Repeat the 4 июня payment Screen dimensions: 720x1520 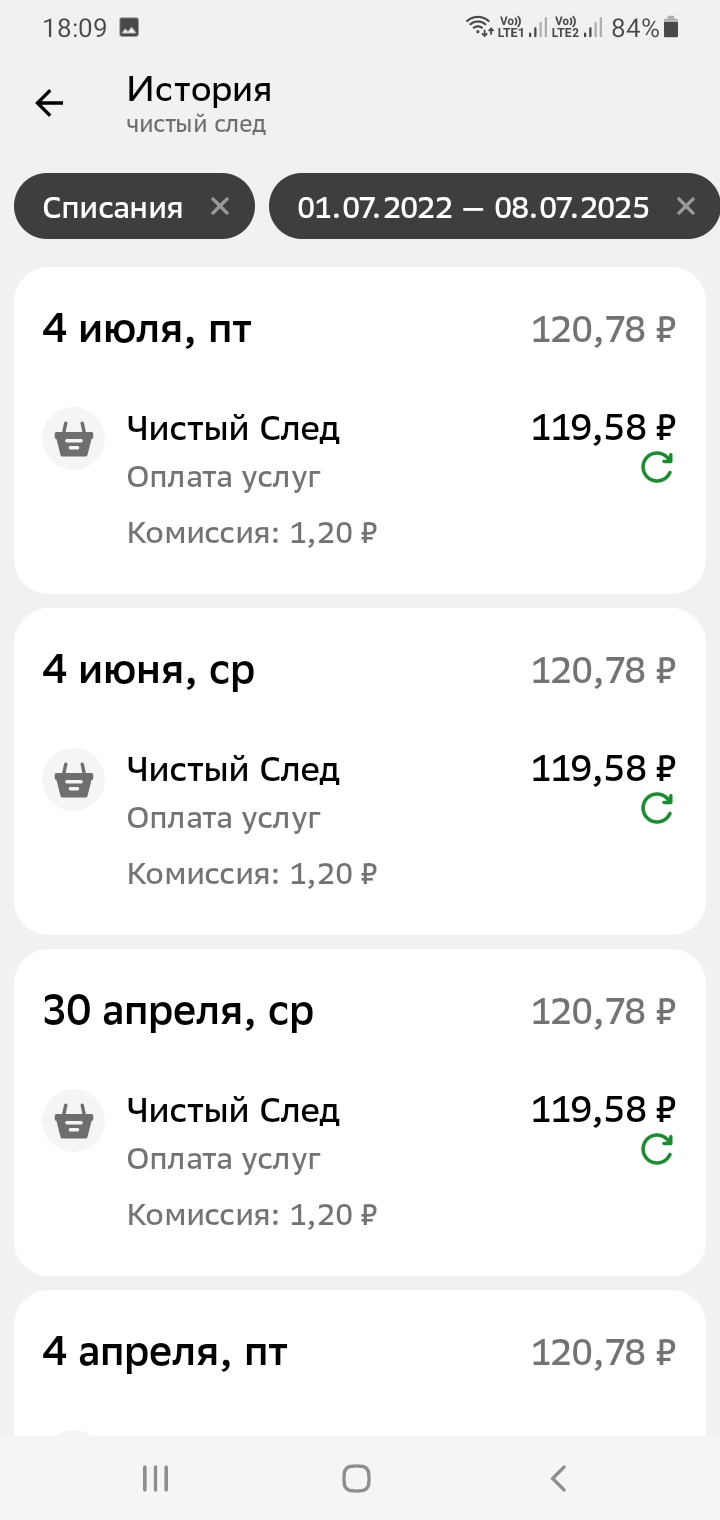click(657, 808)
